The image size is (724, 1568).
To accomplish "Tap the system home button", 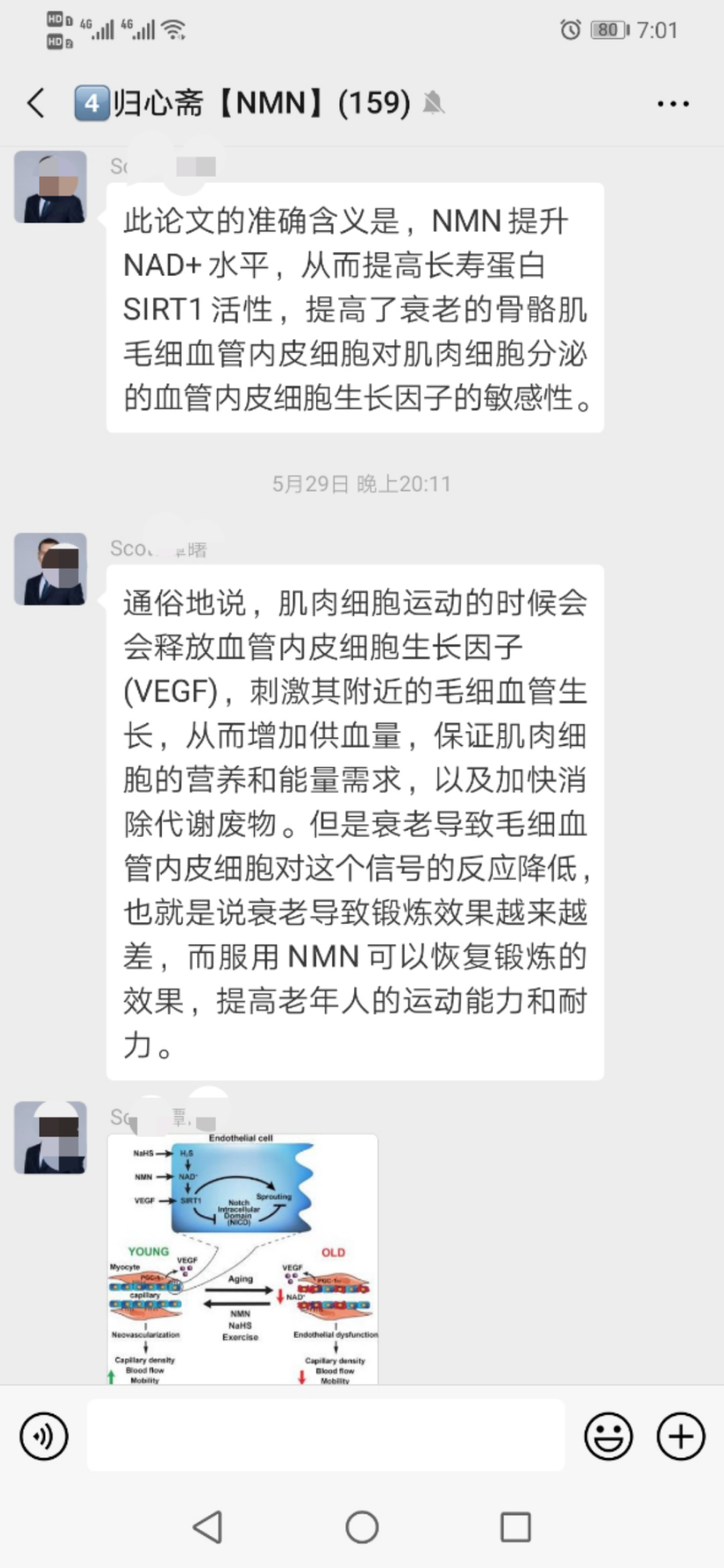I will point(362,1527).
